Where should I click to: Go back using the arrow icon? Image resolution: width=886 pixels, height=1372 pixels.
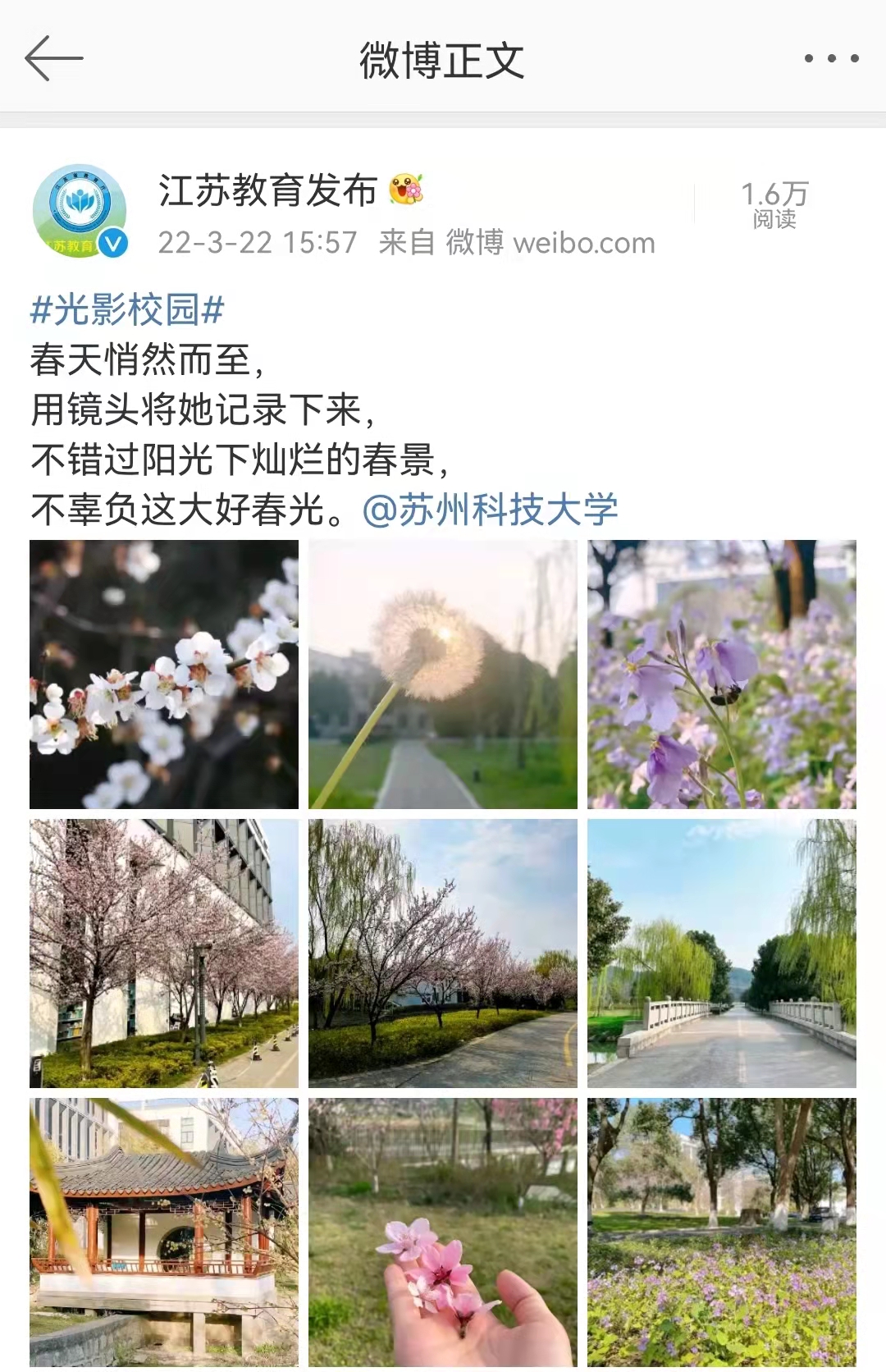53,58
